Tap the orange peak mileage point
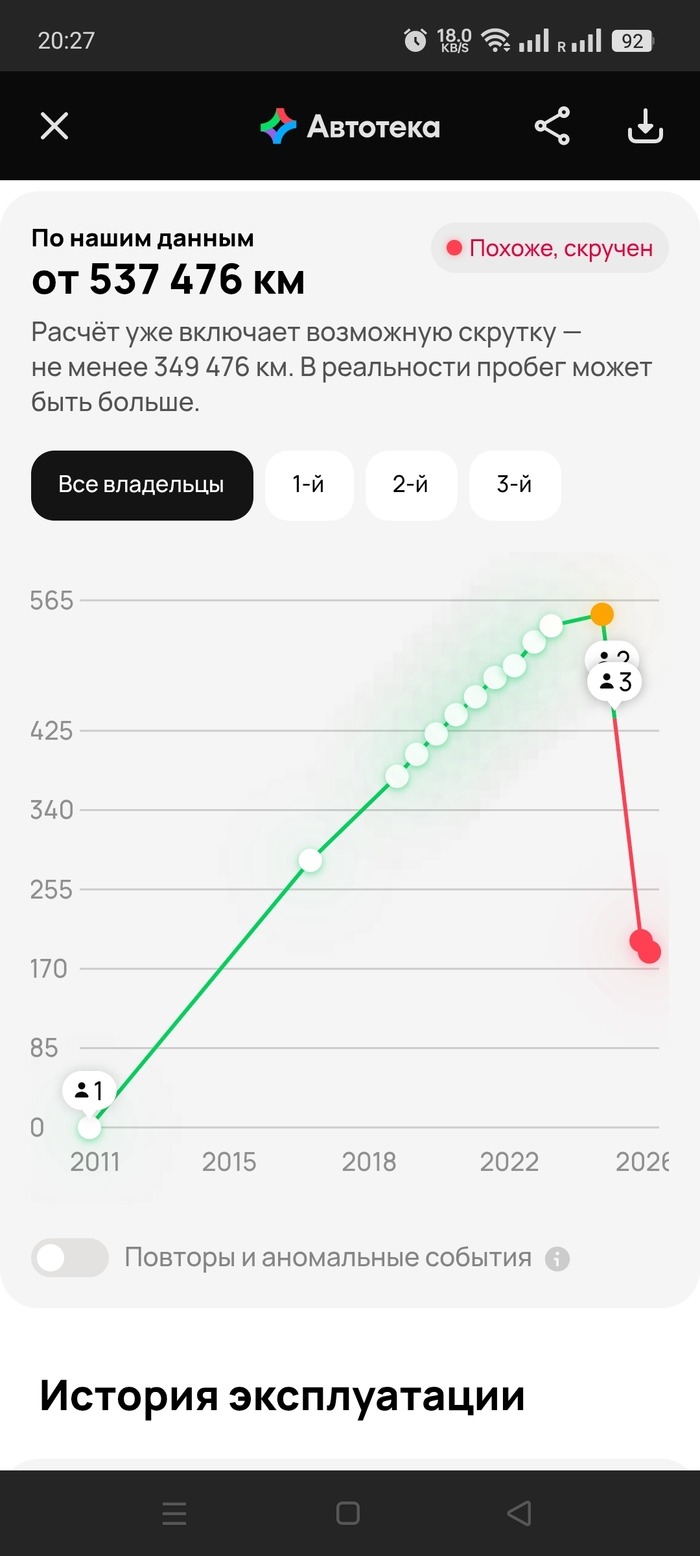700x1556 pixels. pos(601,614)
